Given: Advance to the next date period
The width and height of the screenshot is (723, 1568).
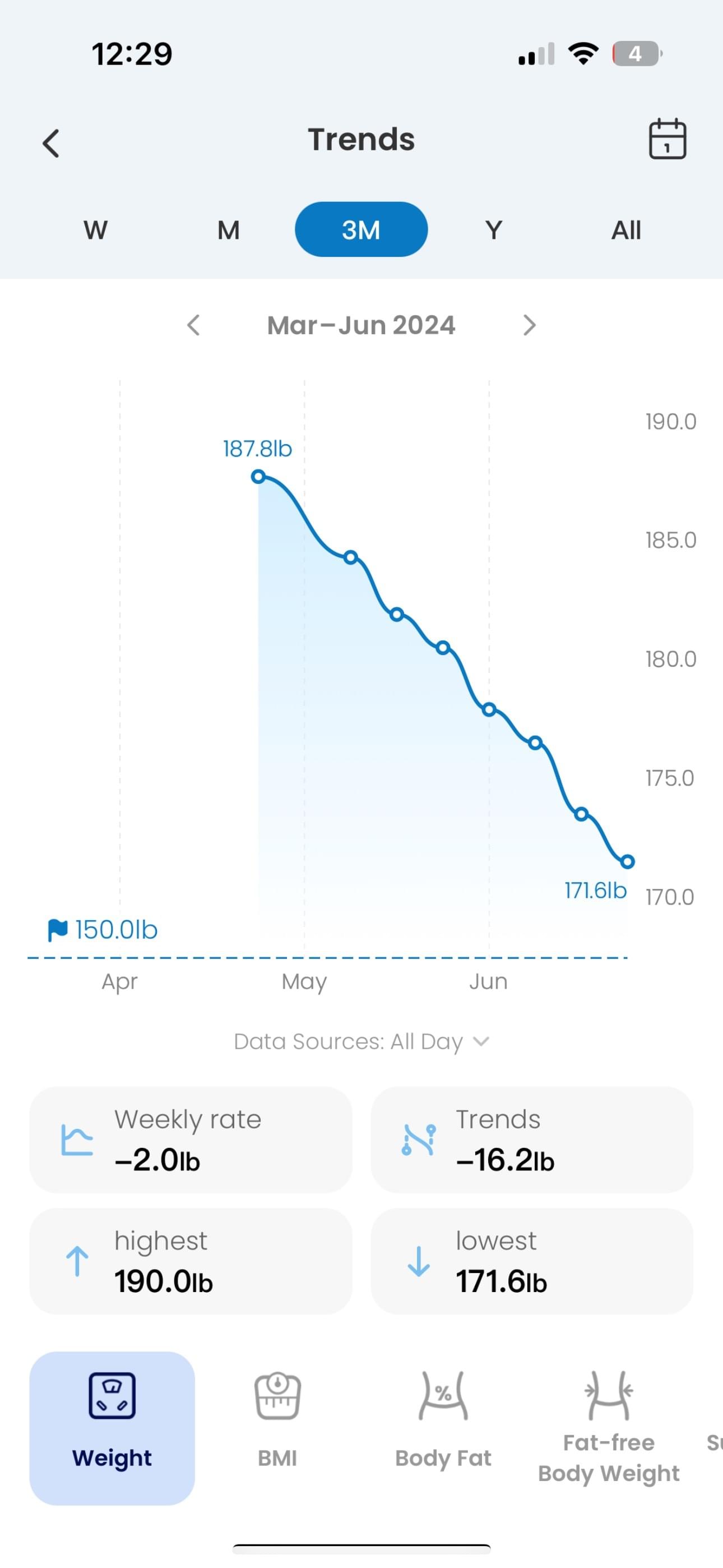Looking at the screenshot, I should coord(530,326).
